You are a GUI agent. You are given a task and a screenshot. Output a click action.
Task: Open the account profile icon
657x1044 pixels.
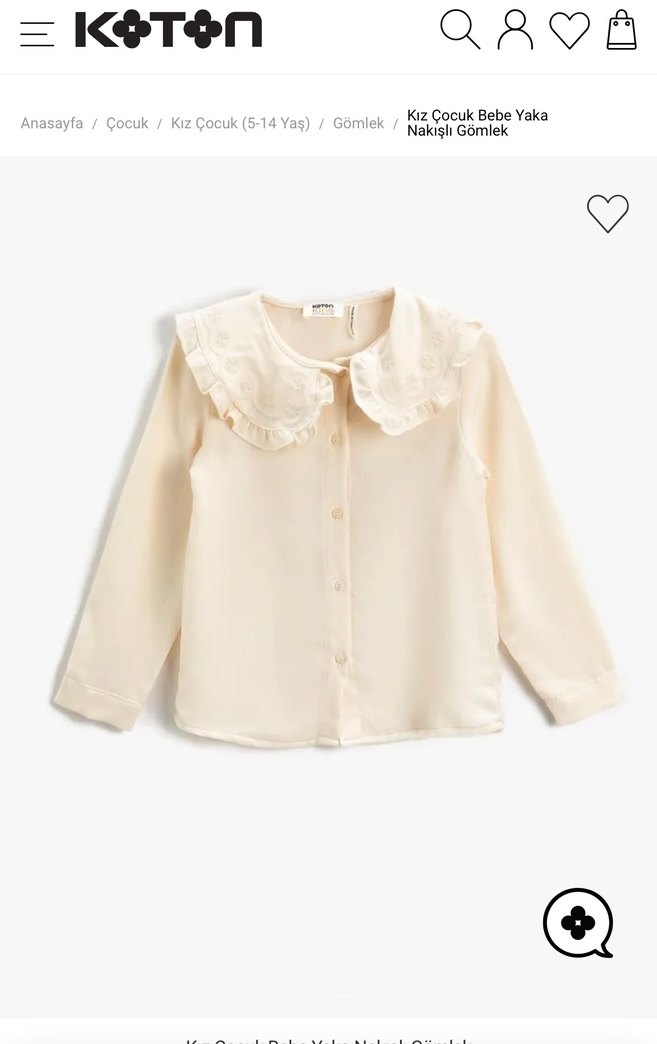point(515,30)
